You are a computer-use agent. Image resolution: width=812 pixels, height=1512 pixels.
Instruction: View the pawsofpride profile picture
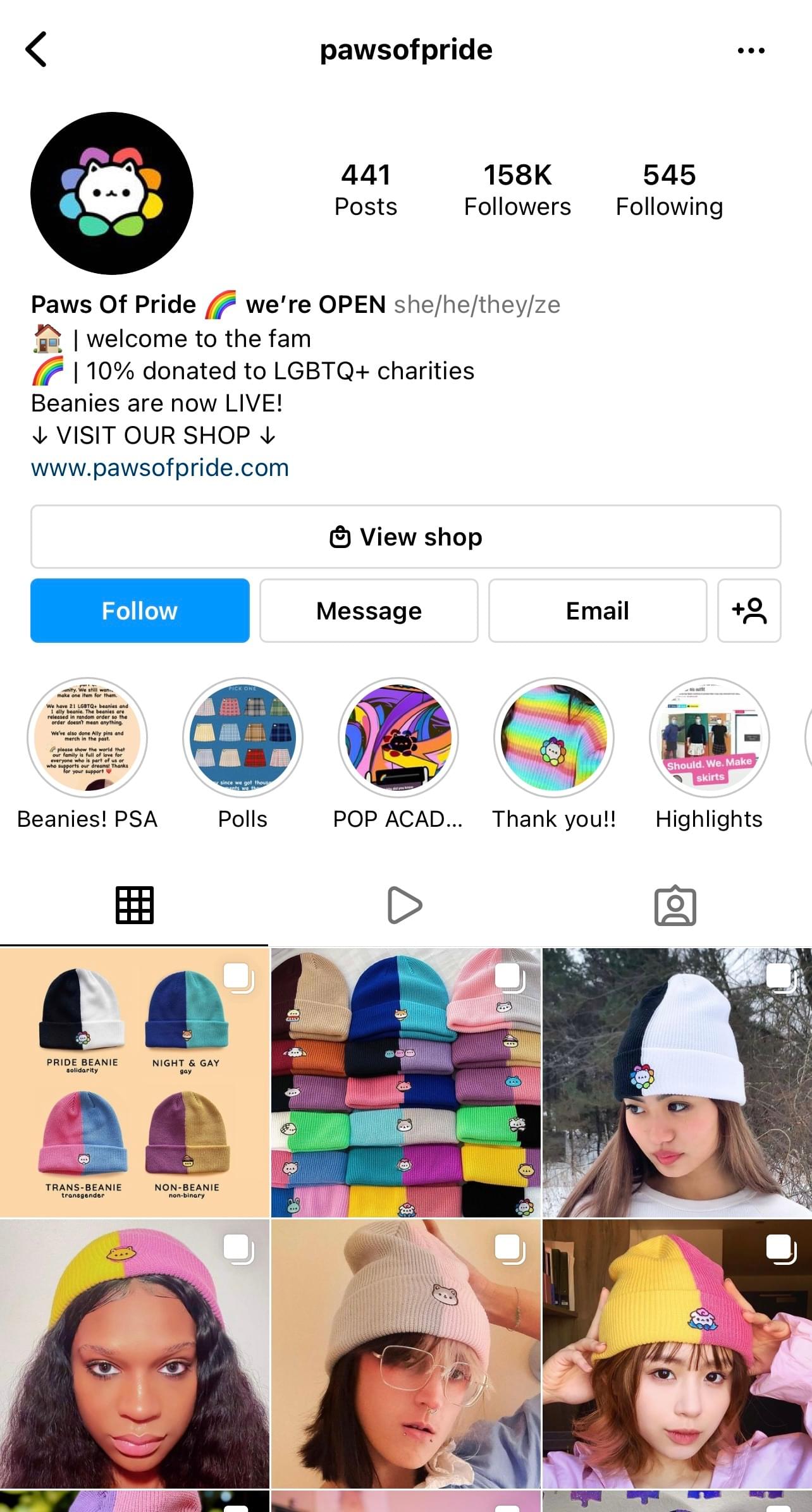[112, 193]
